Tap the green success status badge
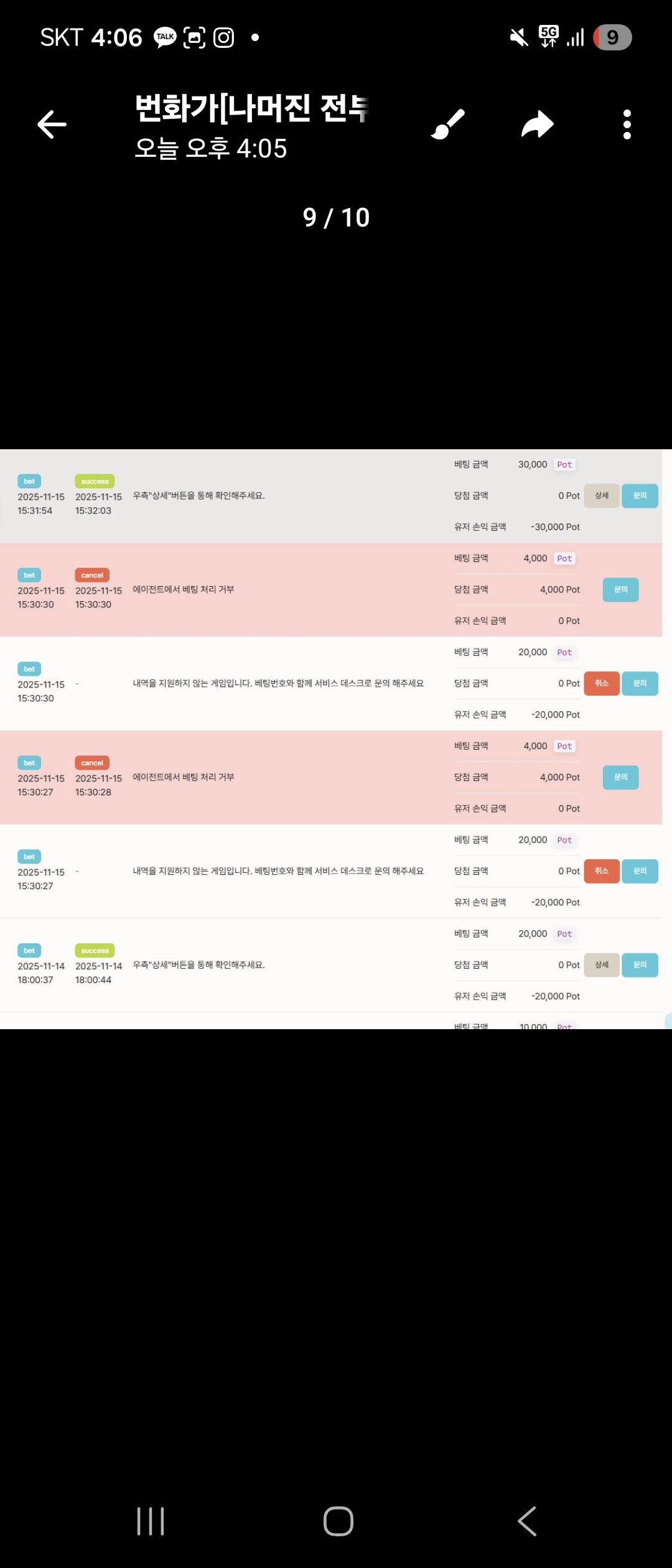The image size is (672, 1568). [95, 481]
